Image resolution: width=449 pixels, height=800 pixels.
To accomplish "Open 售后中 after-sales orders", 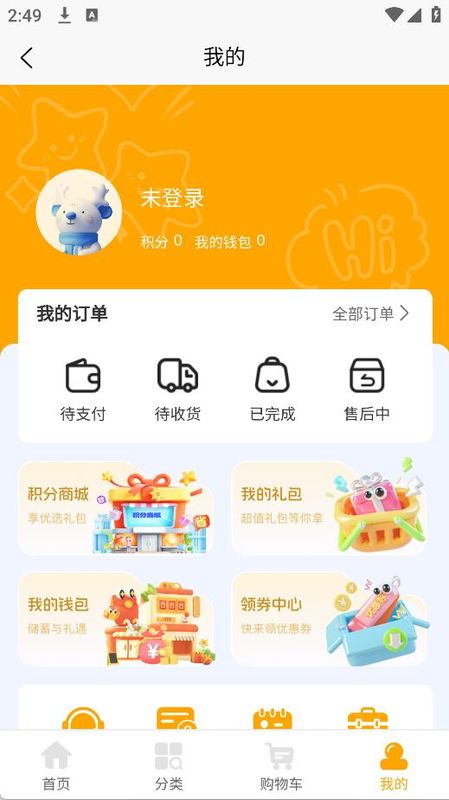I will (x=367, y=390).
